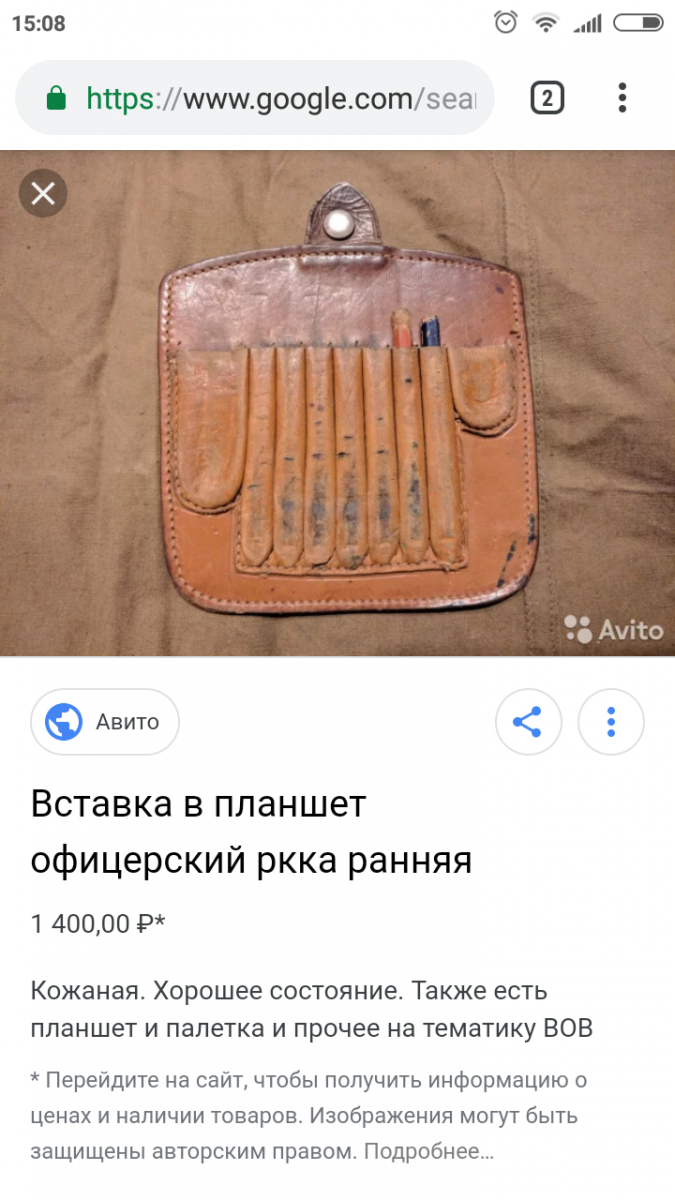Open more options for the image result

click(611, 721)
